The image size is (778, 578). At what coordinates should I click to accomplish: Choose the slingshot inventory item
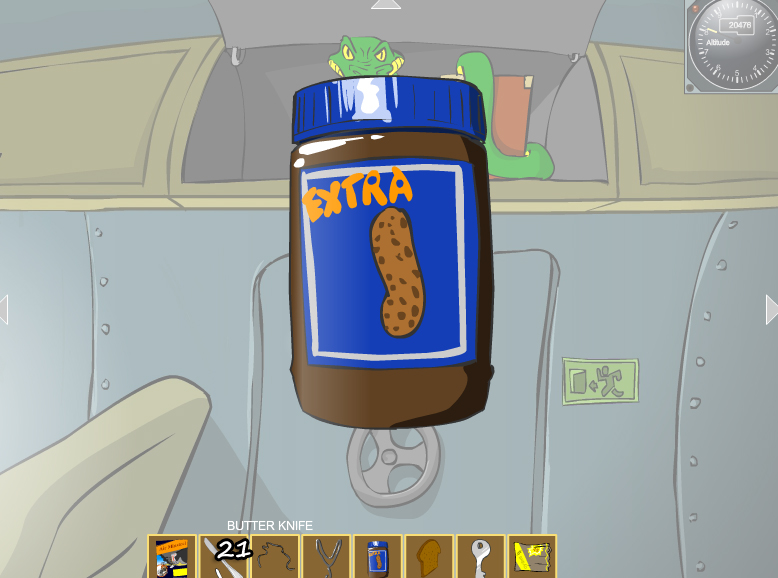click(326, 557)
